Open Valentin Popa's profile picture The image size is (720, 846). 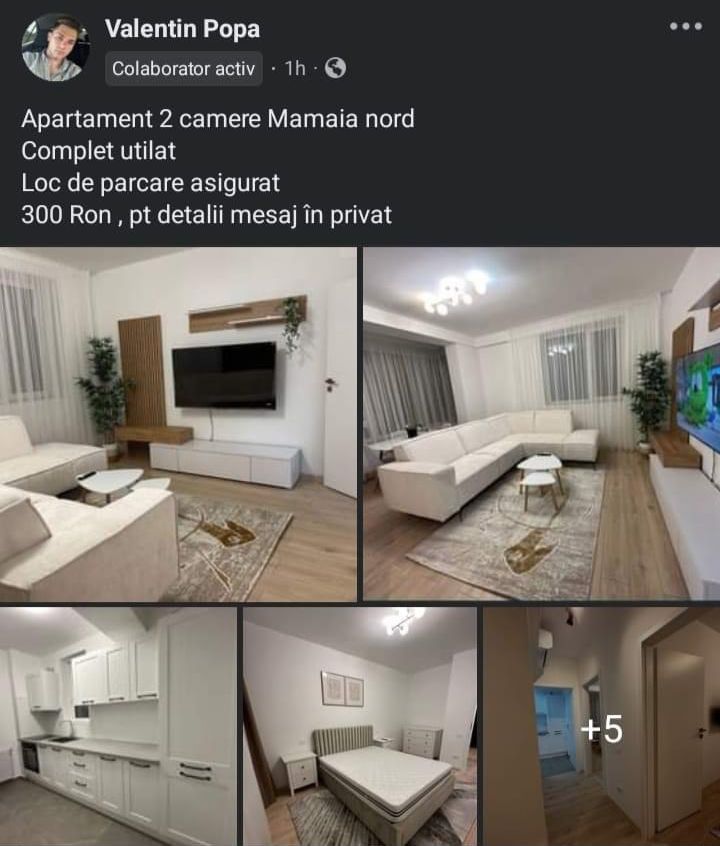(x=54, y=47)
